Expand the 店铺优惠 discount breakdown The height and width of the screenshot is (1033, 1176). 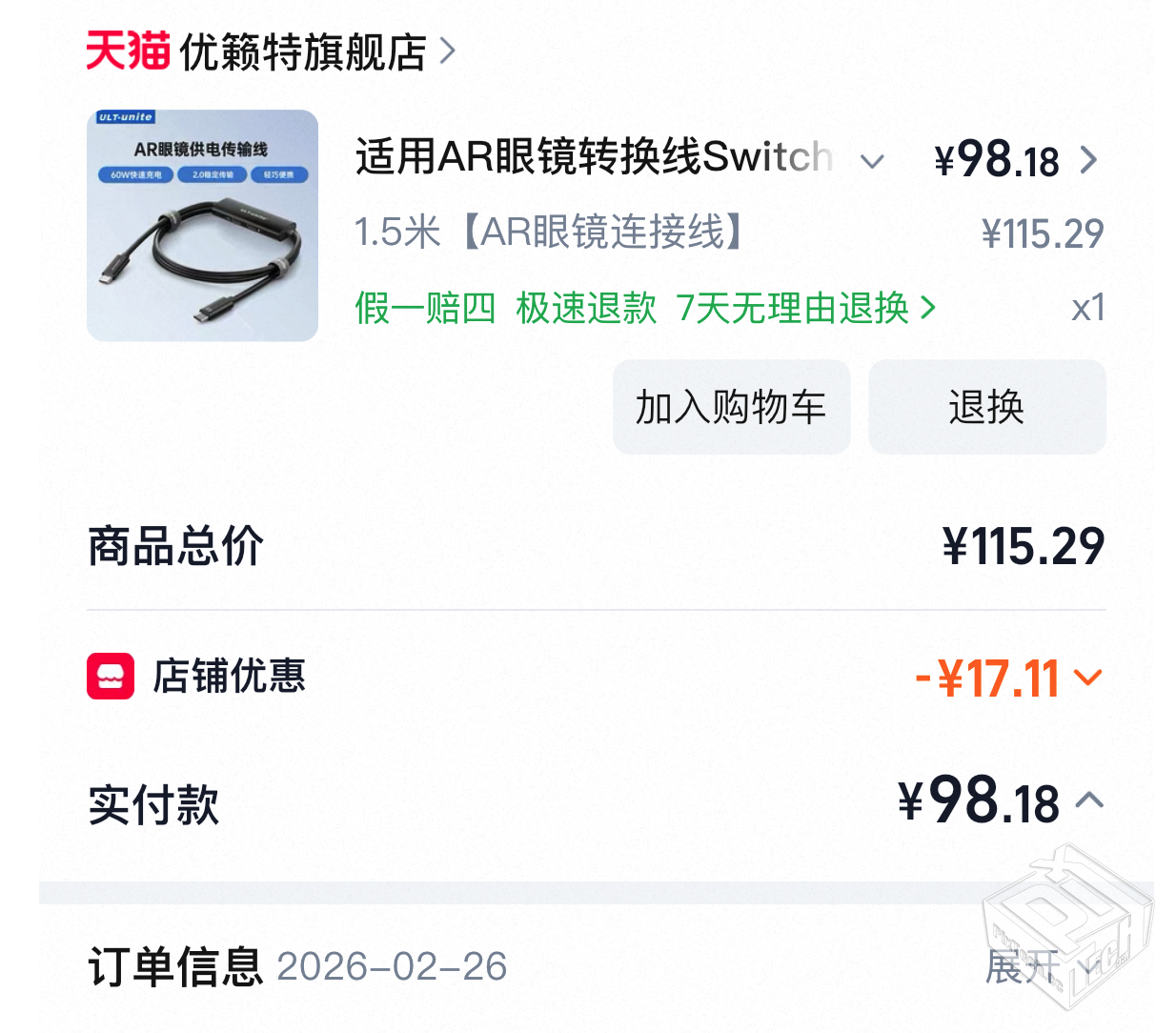point(1087,678)
